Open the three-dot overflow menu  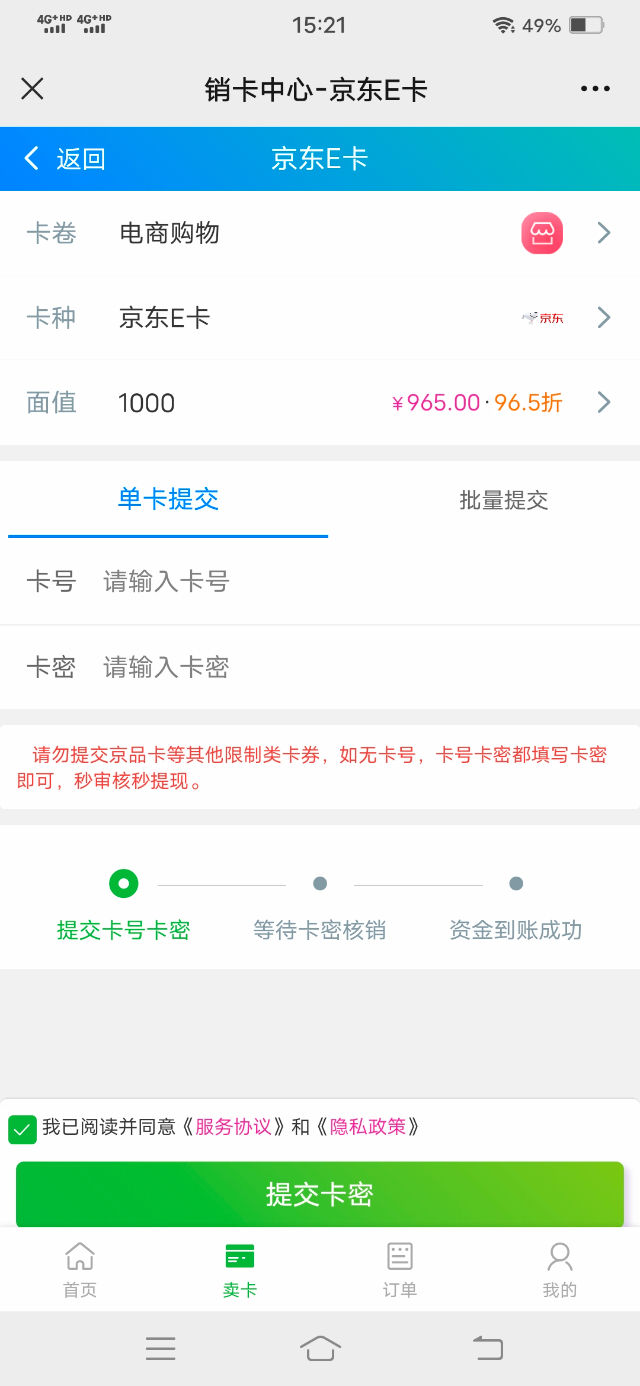595,89
